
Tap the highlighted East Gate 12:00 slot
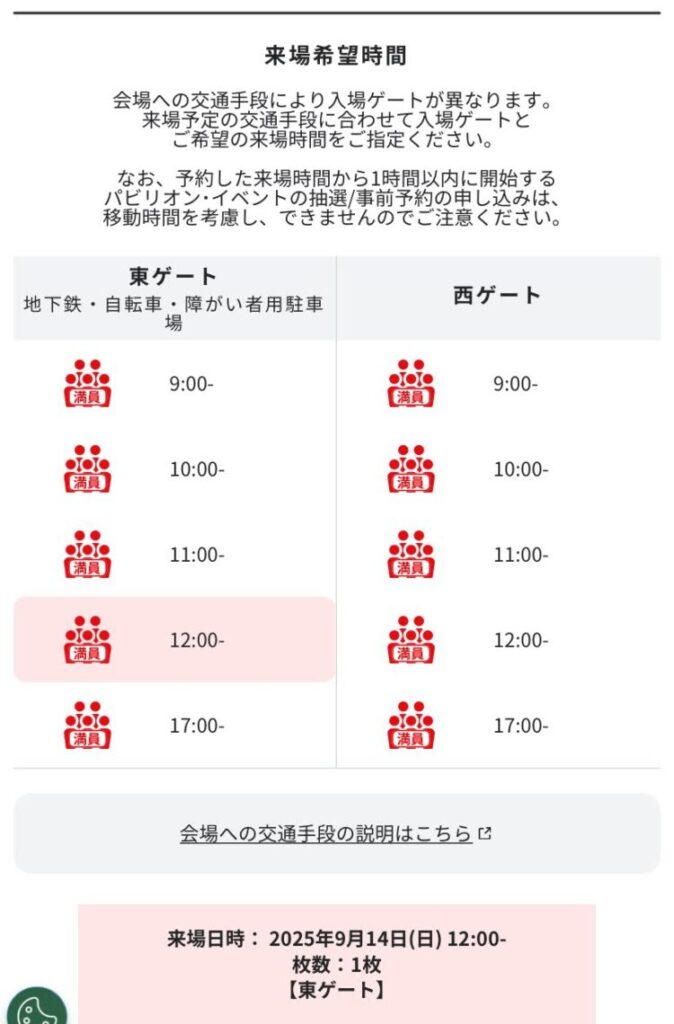point(174,640)
